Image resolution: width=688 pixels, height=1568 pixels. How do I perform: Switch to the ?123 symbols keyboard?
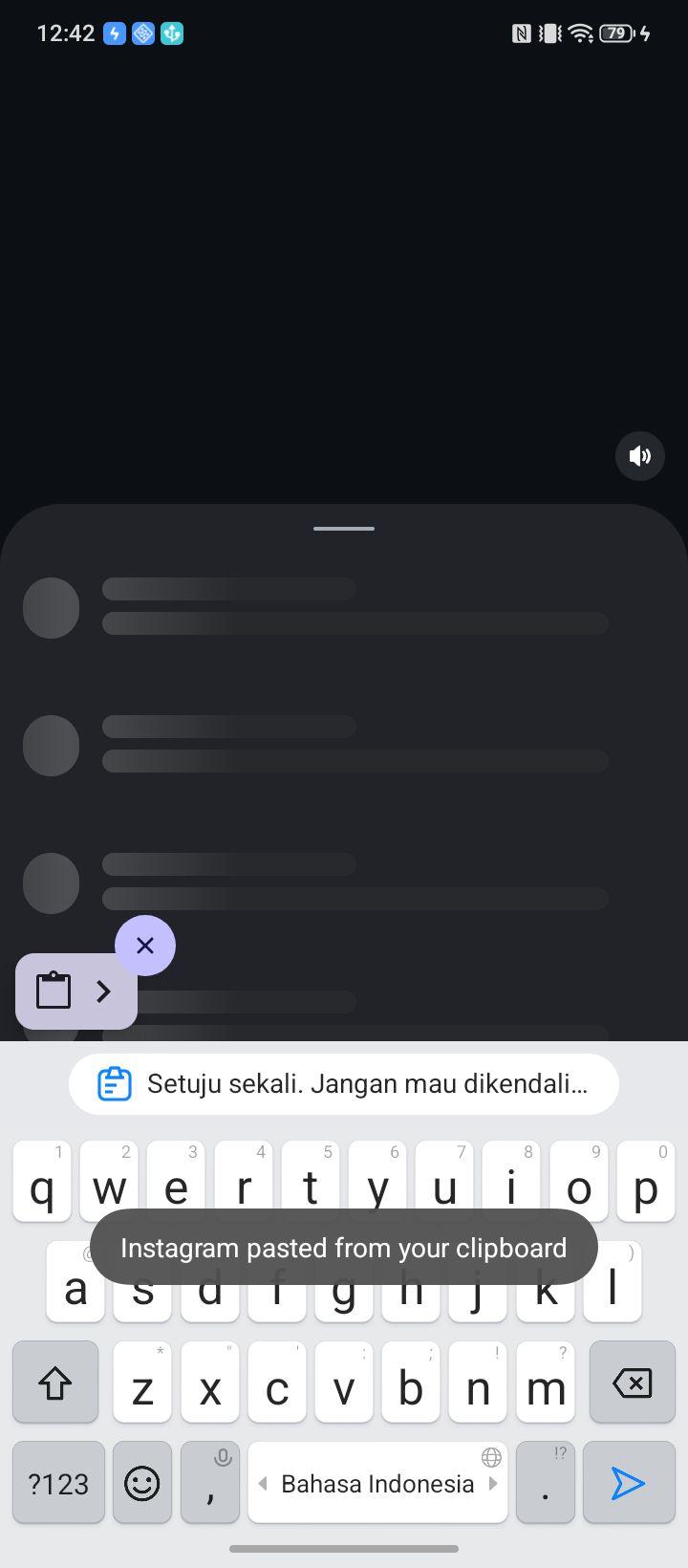tap(58, 1483)
